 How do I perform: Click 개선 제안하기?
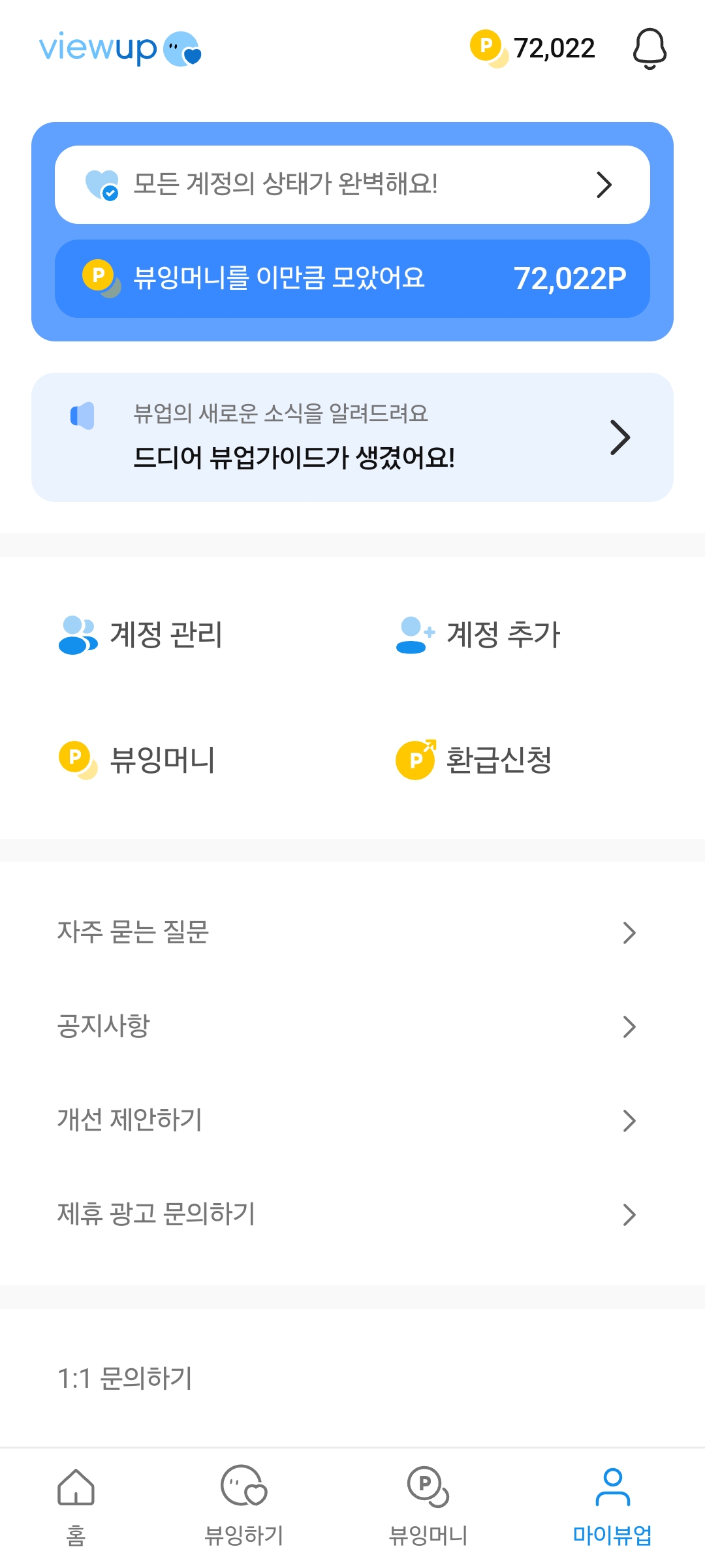[x=352, y=1121]
